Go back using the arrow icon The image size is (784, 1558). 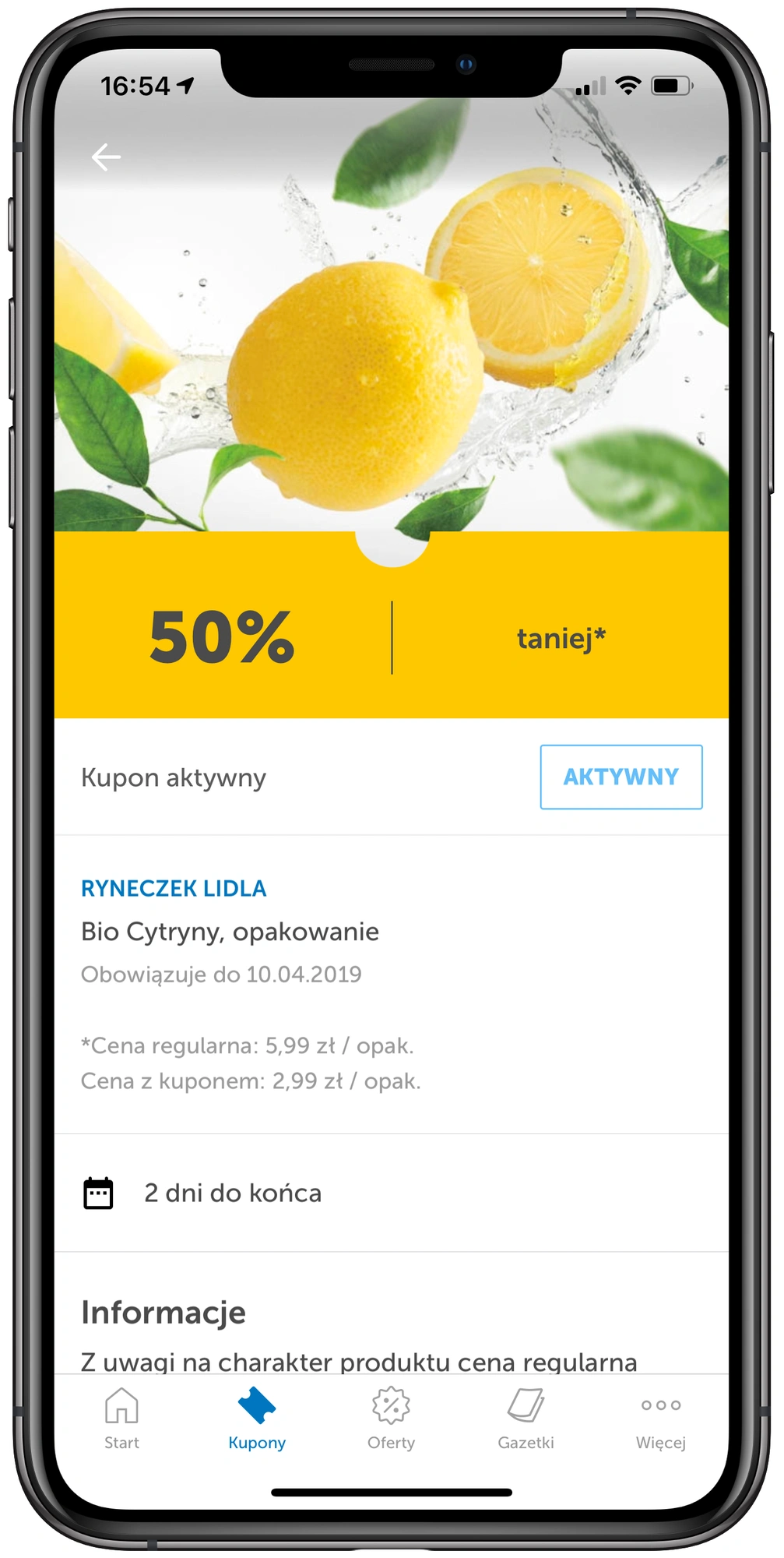point(106,157)
